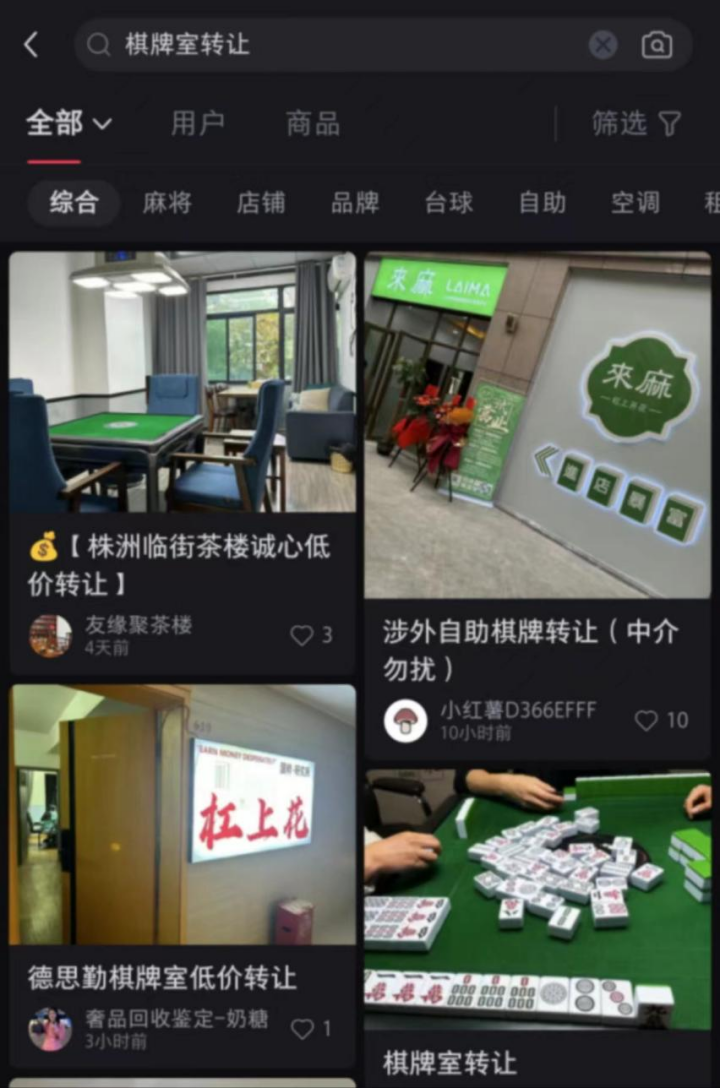Open camera image search
Viewport: 720px width, 1088px height.
pyautogui.click(x=657, y=45)
